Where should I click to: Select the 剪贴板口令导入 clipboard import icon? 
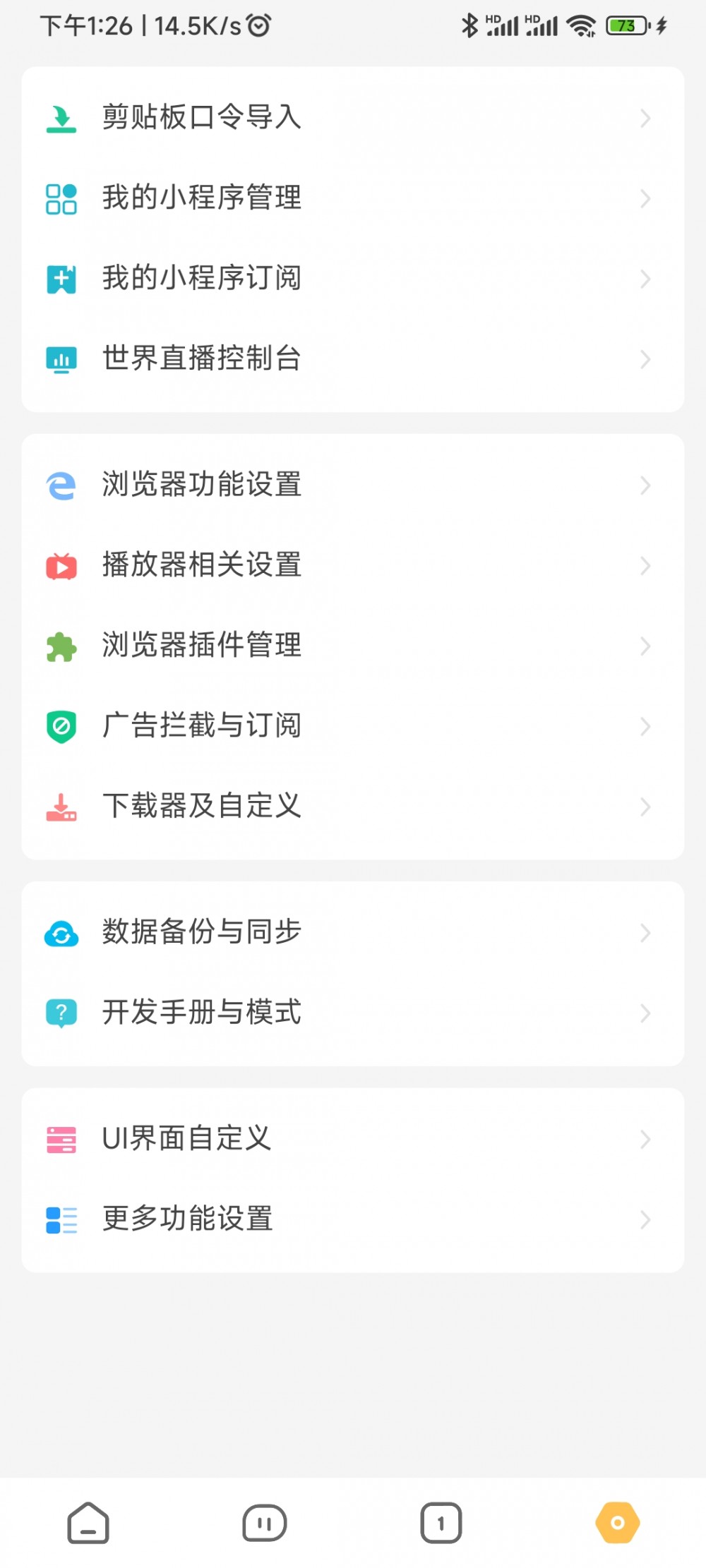coord(61,119)
